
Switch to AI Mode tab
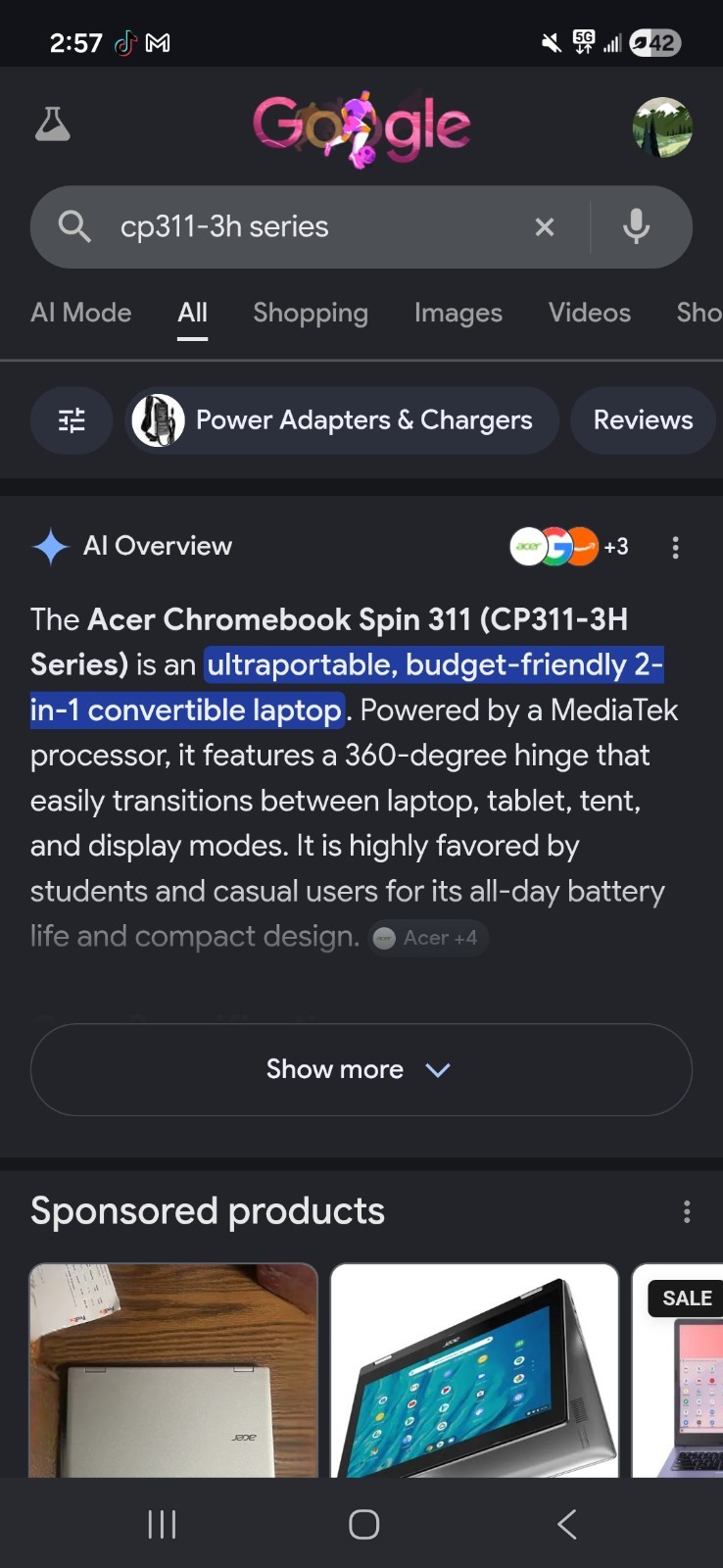pos(81,313)
